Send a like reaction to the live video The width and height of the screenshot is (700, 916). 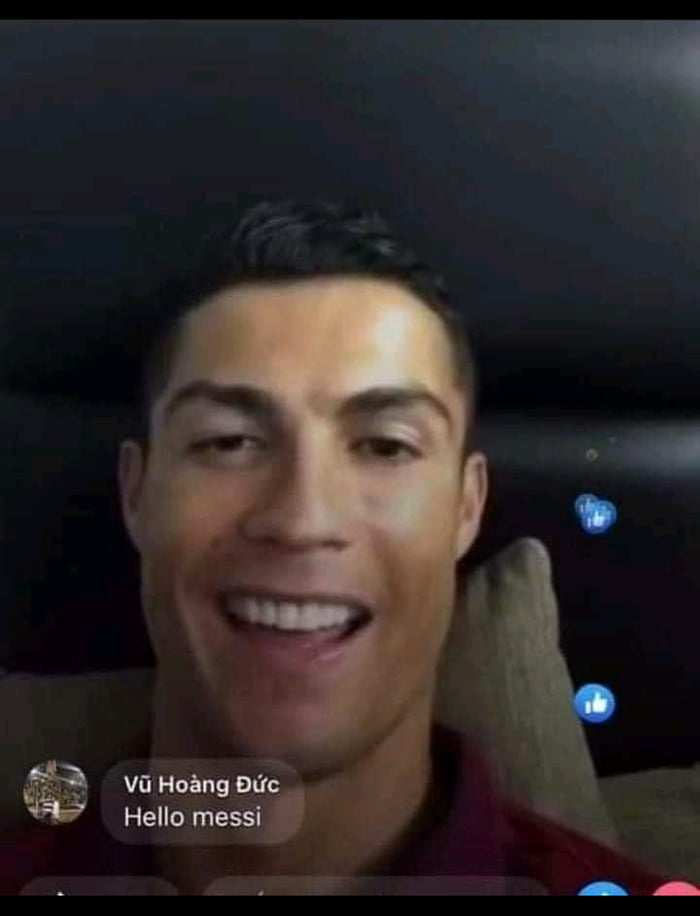pyautogui.click(x=603, y=890)
